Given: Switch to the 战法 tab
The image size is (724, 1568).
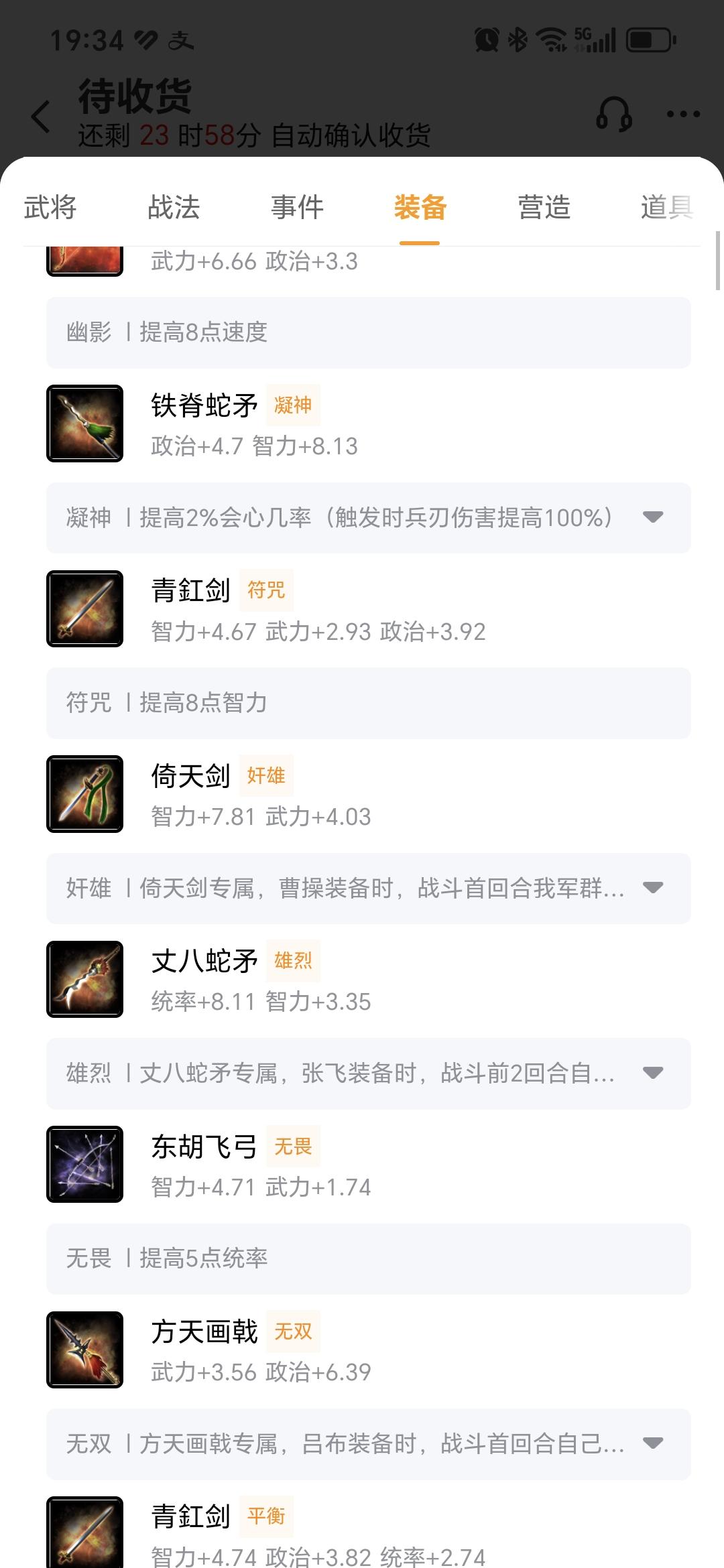Looking at the screenshot, I should click(174, 207).
